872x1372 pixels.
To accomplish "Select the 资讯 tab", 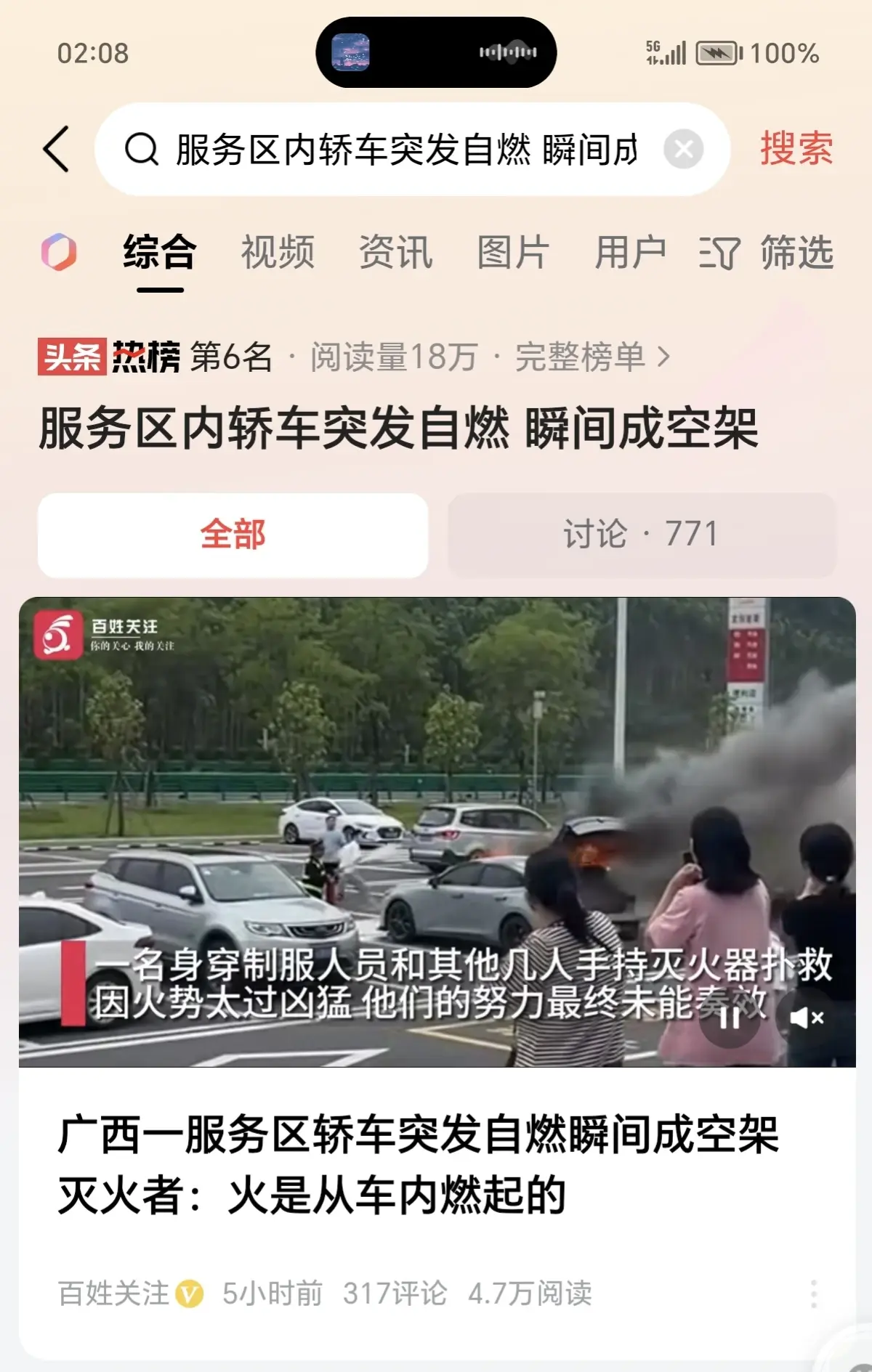I will click(x=395, y=253).
